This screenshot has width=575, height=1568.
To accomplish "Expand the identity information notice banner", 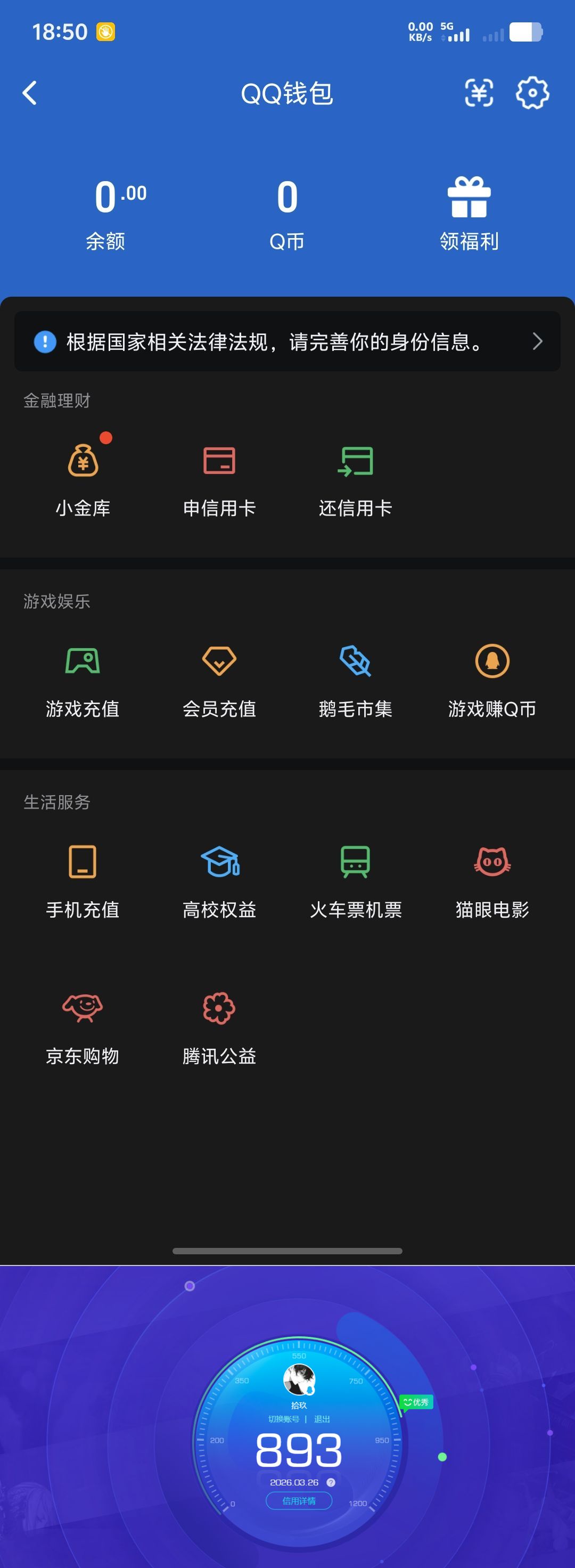I will click(x=287, y=341).
